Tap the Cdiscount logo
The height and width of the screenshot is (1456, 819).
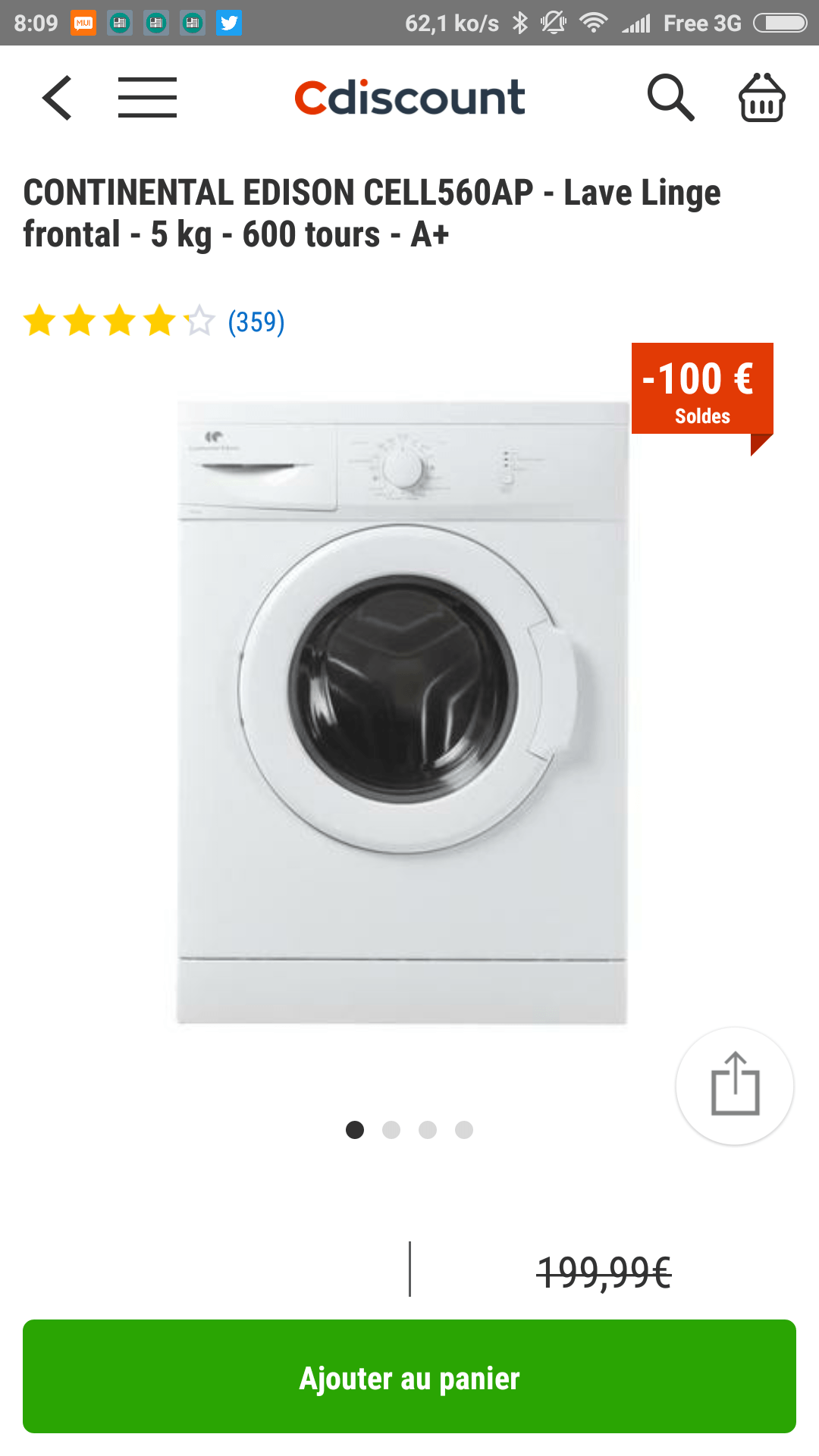[409, 97]
